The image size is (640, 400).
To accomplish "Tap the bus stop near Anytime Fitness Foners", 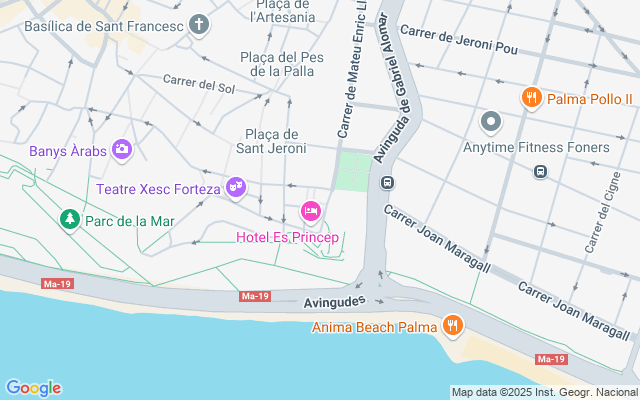I will coord(540,171).
